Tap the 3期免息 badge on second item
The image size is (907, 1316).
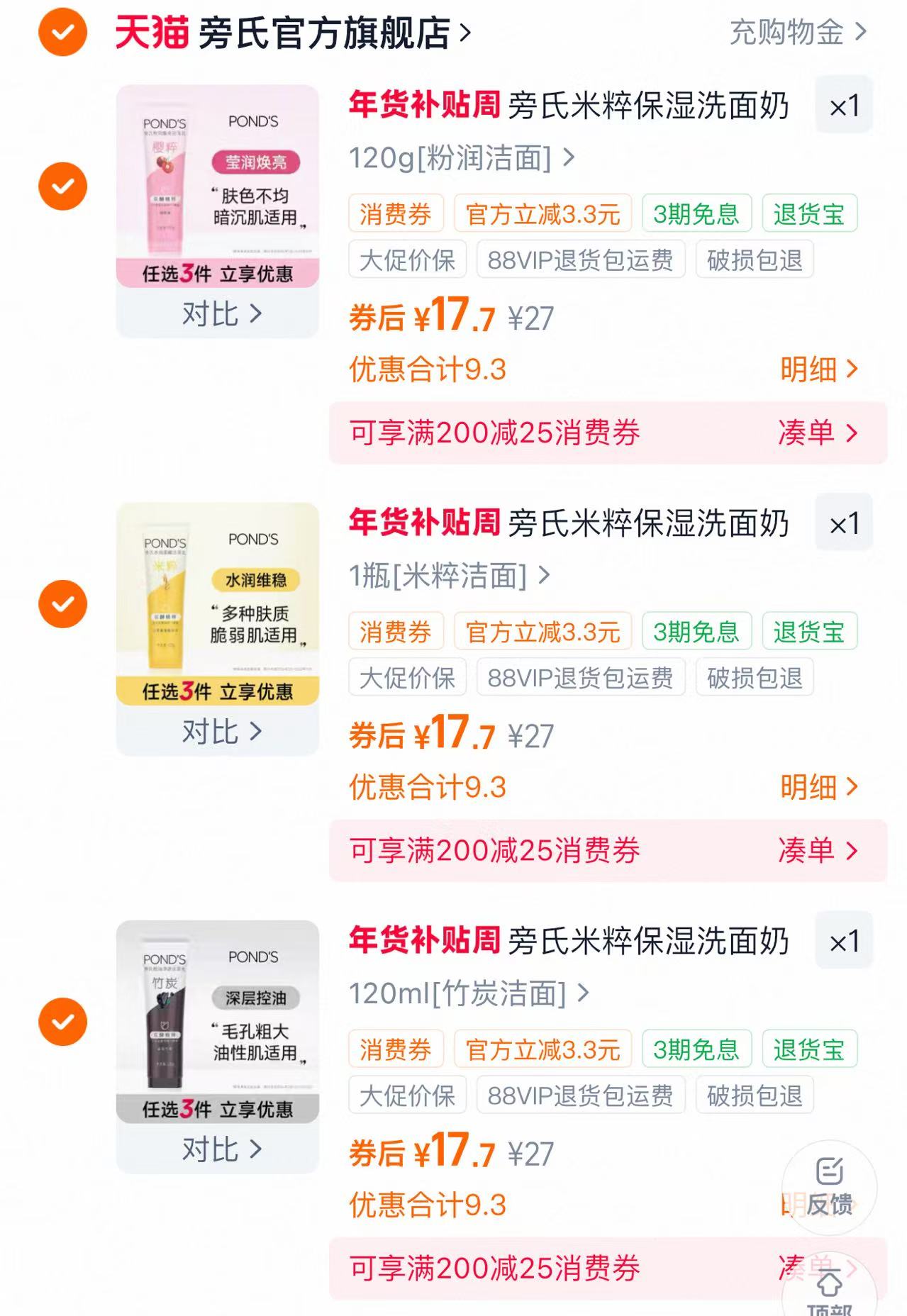coord(696,632)
